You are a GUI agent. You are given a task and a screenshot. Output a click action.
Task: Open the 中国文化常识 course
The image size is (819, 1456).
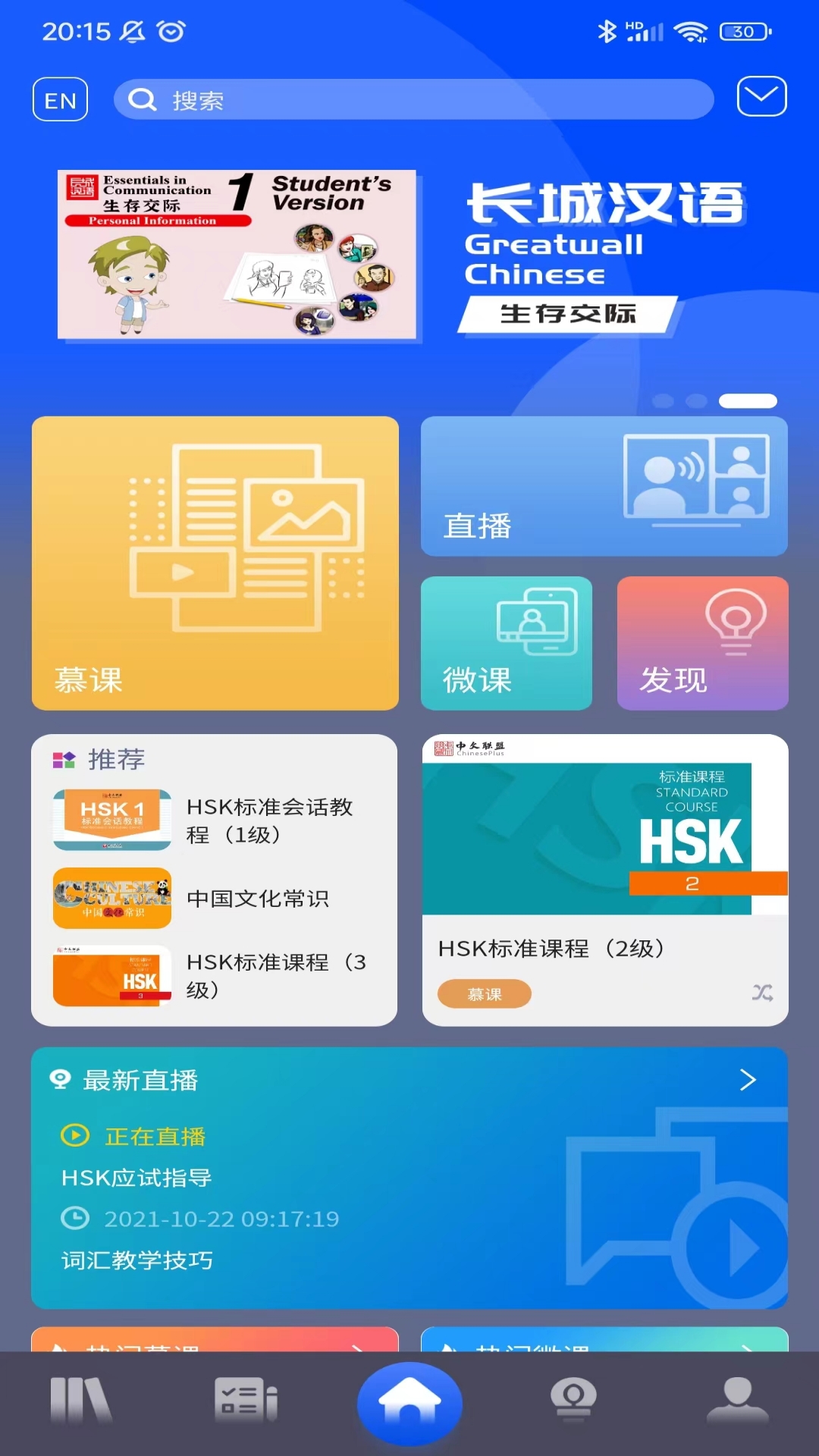212,899
